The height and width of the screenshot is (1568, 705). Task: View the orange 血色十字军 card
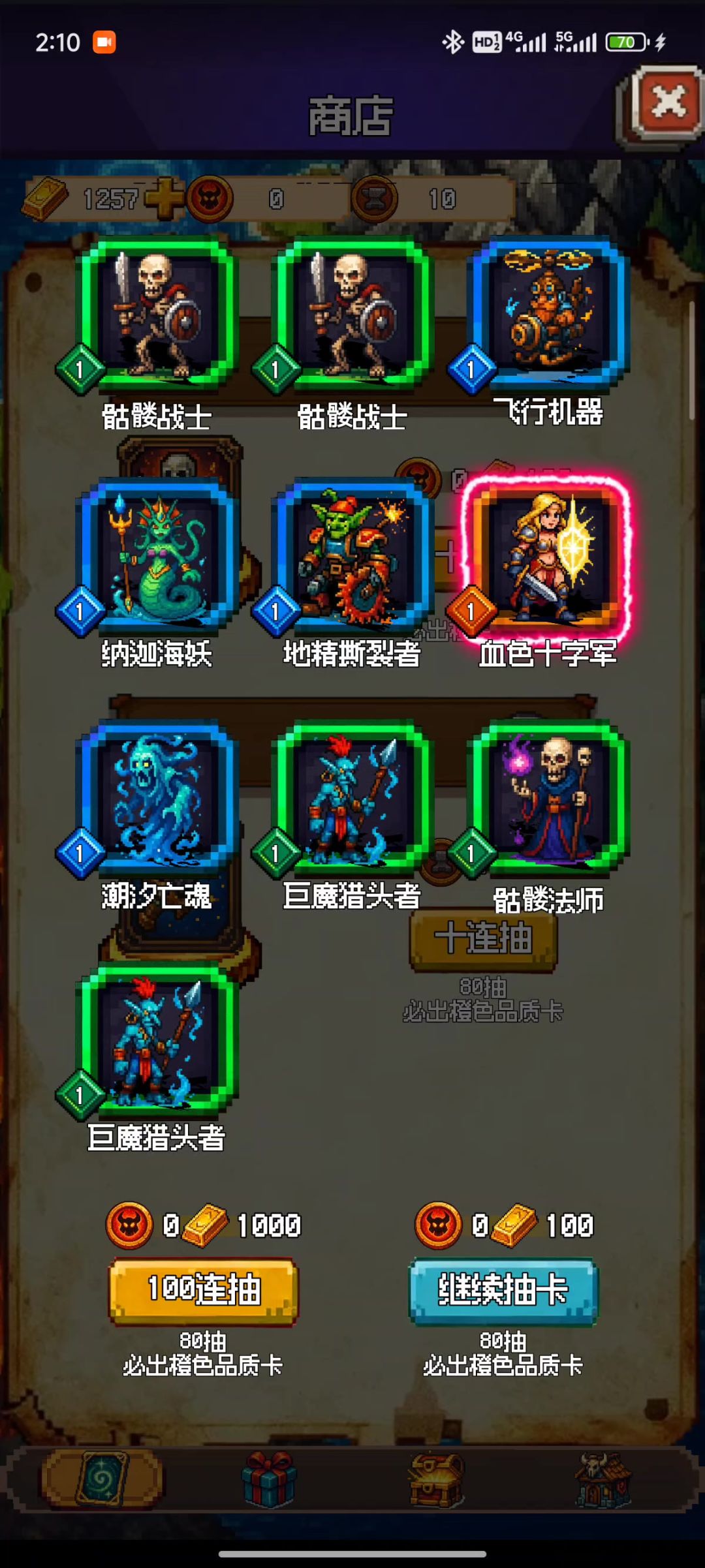pyautogui.click(x=547, y=557)
